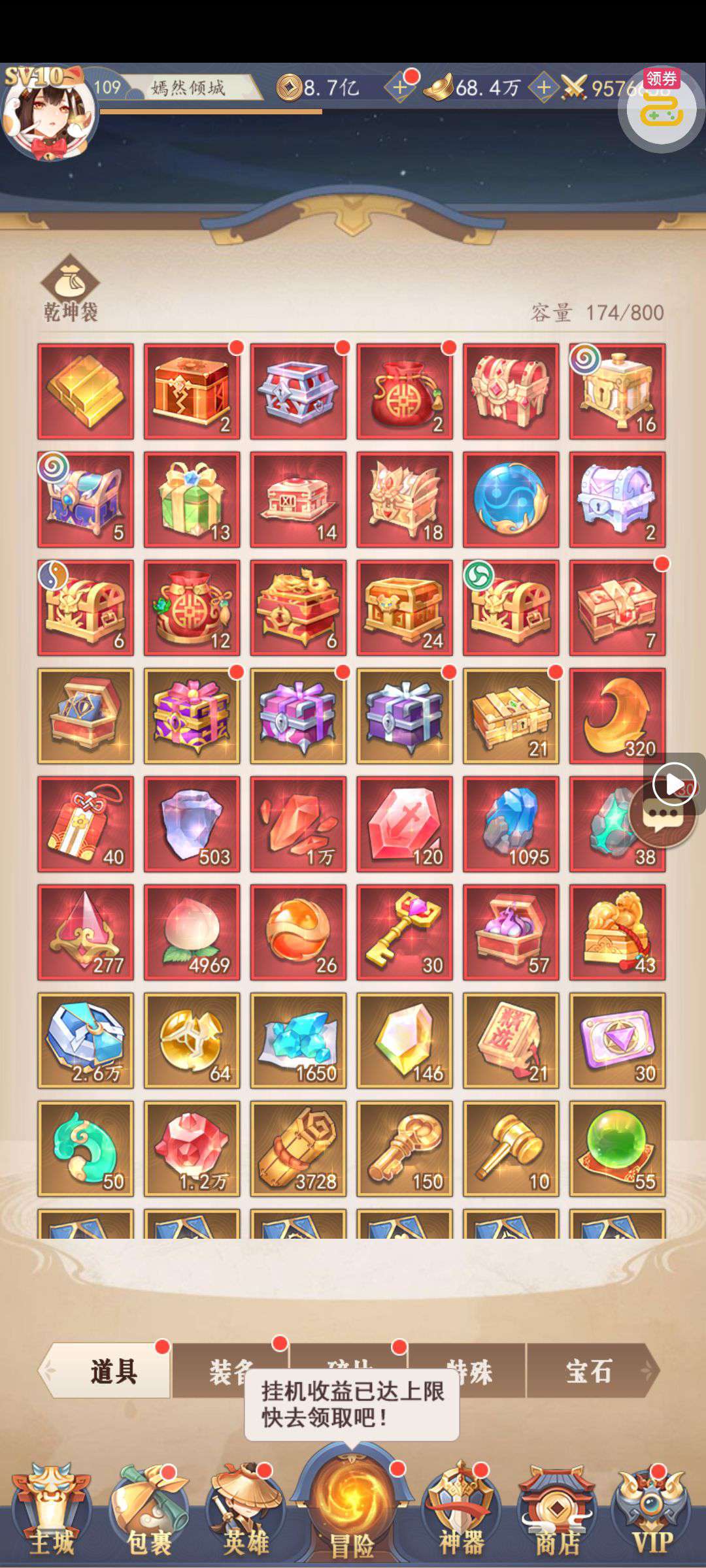Select the 道具 items tab
706x1568 pixels.
(112, 1371)
